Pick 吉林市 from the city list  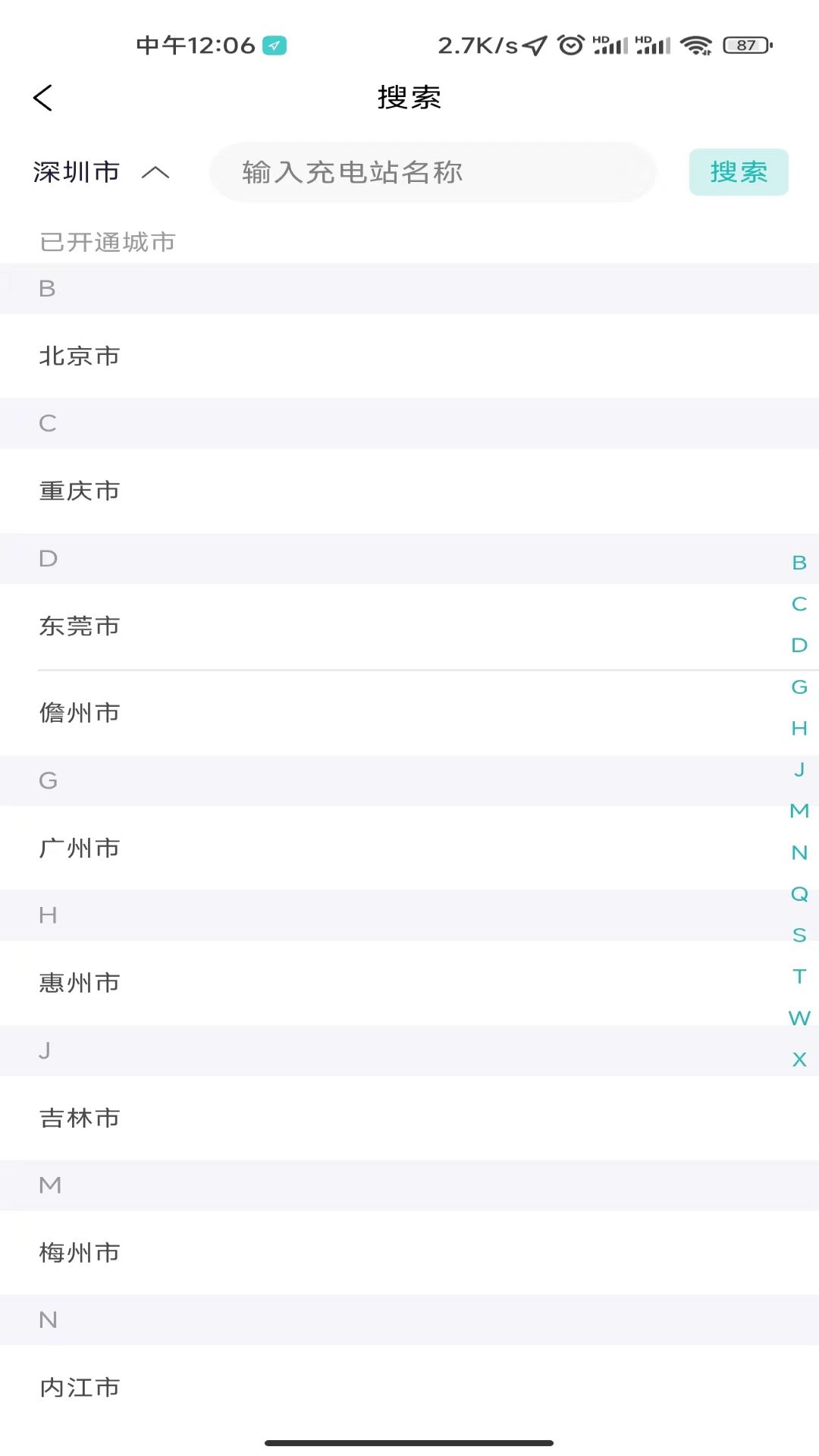point(409,1118)
